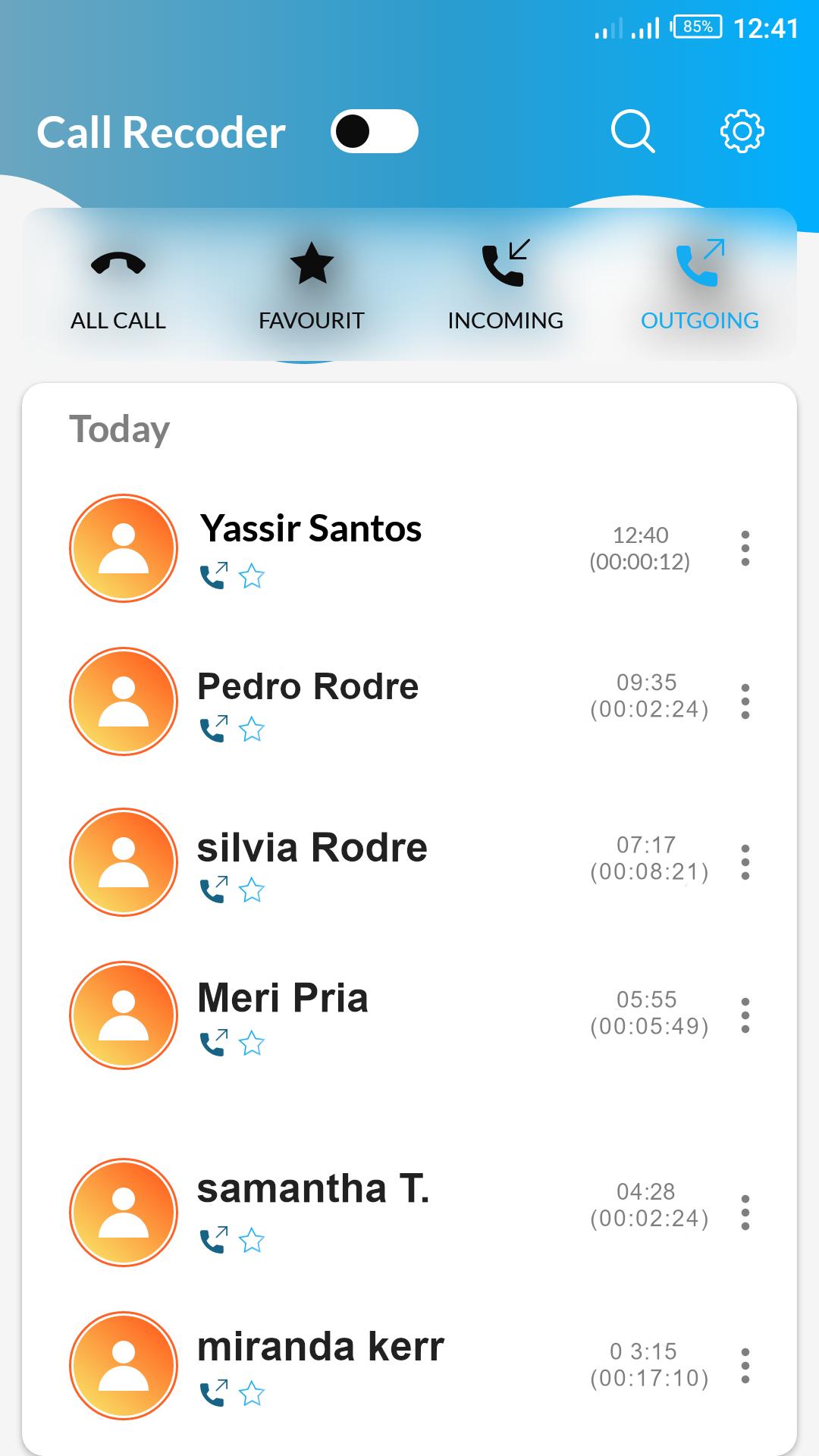Image resolution: width=819 pixels, height=1456 pixels.
Task: Open more options for miranda kerr
Action: point(745,1366)
